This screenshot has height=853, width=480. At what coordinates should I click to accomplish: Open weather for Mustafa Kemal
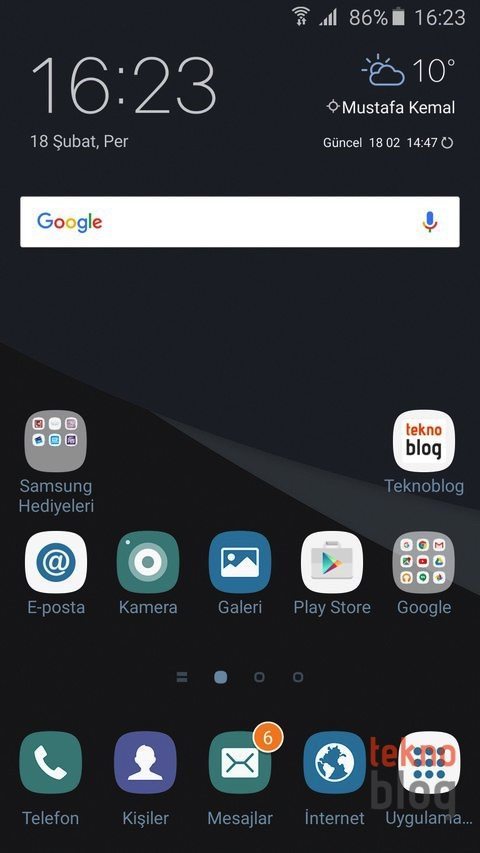coord(399,107)
